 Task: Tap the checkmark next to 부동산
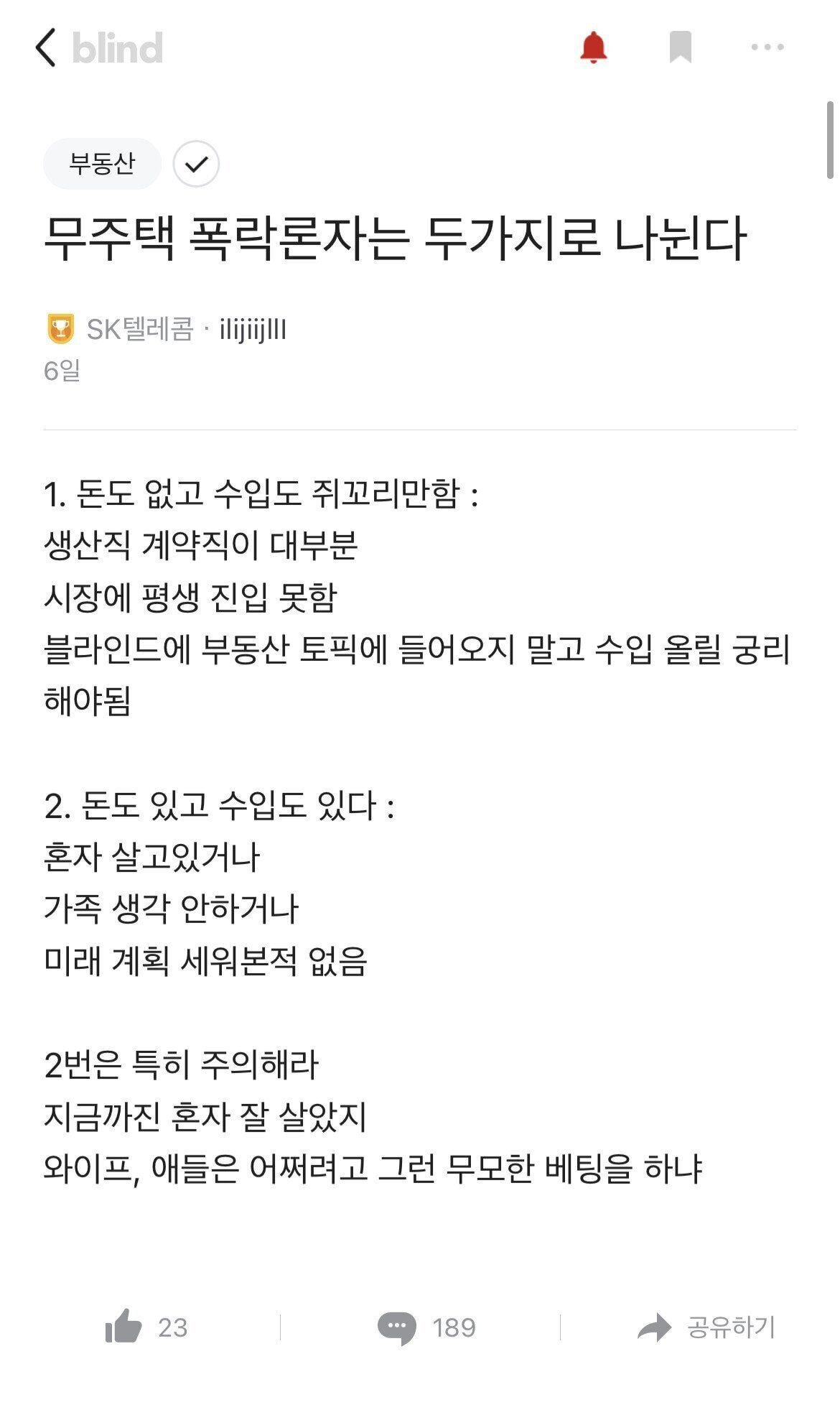(196, 164)
